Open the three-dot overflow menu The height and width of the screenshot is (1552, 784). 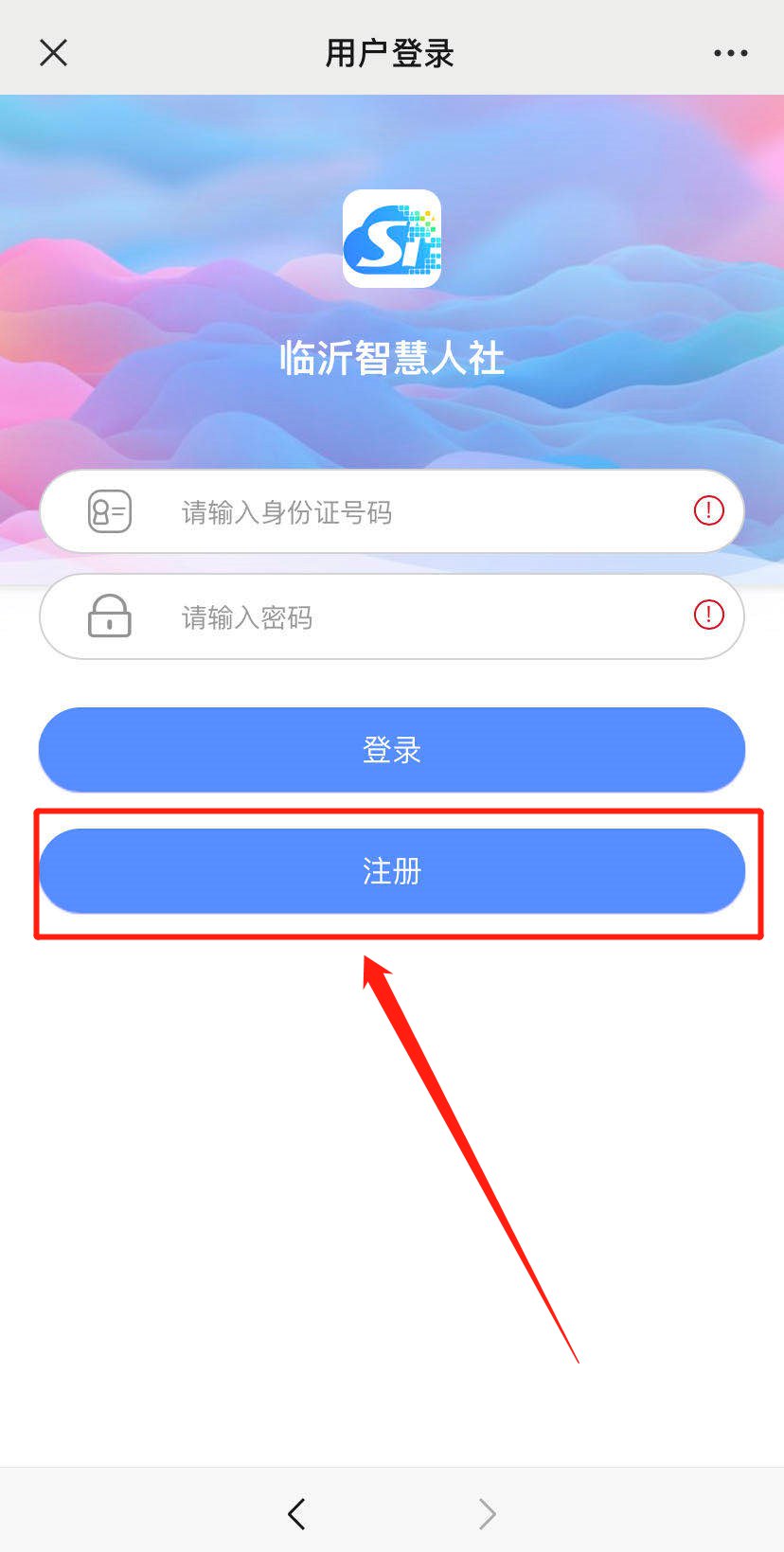click(730, 53)
